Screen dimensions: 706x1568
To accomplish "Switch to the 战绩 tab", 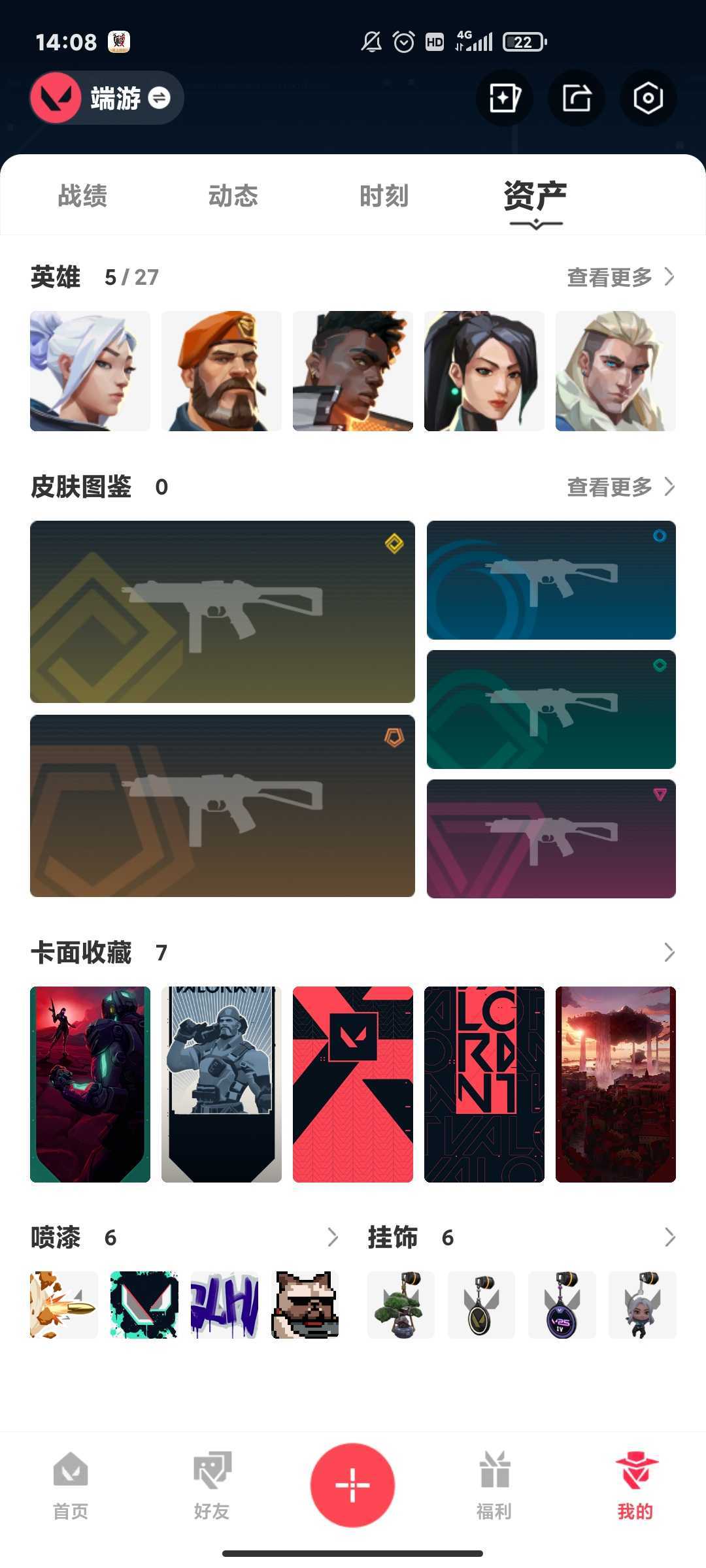I will click(x=82, y=196).
